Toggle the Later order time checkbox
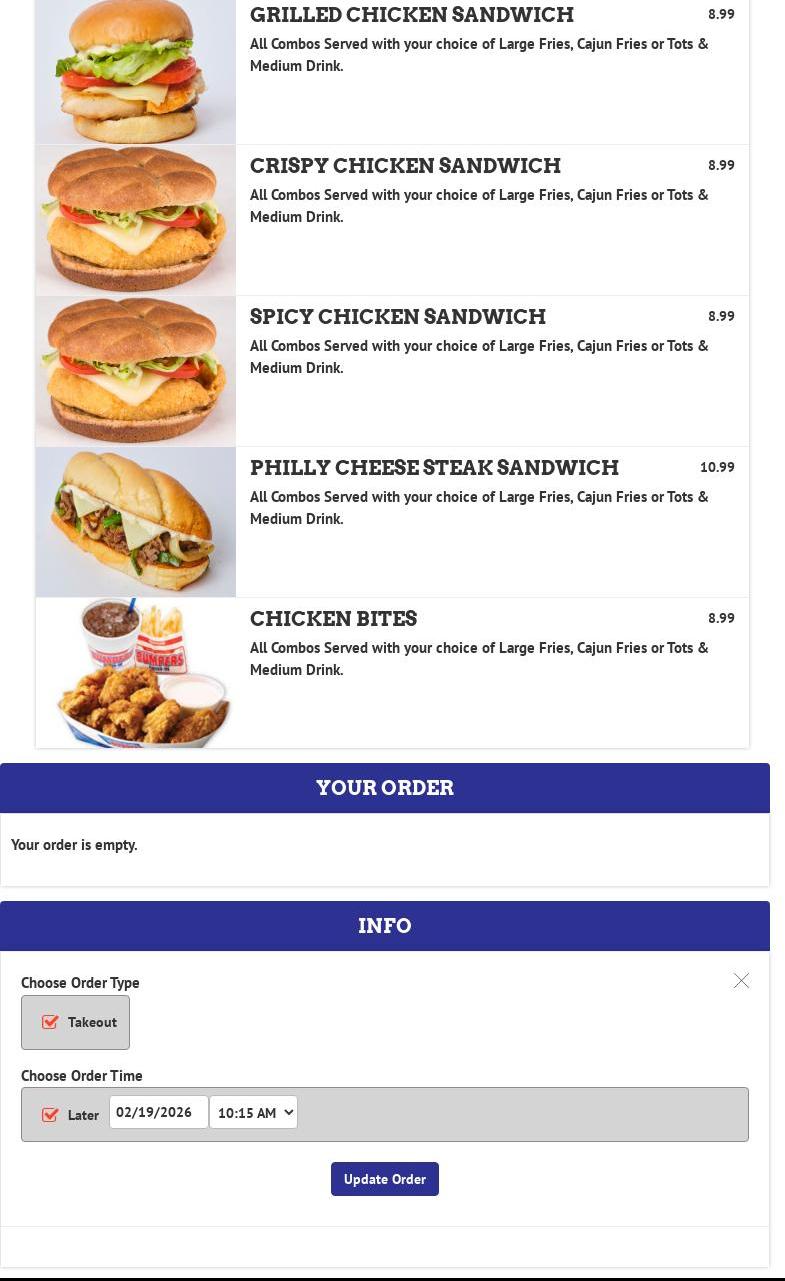This screenshot has height=1281, width=785. tap(50, 1115)
